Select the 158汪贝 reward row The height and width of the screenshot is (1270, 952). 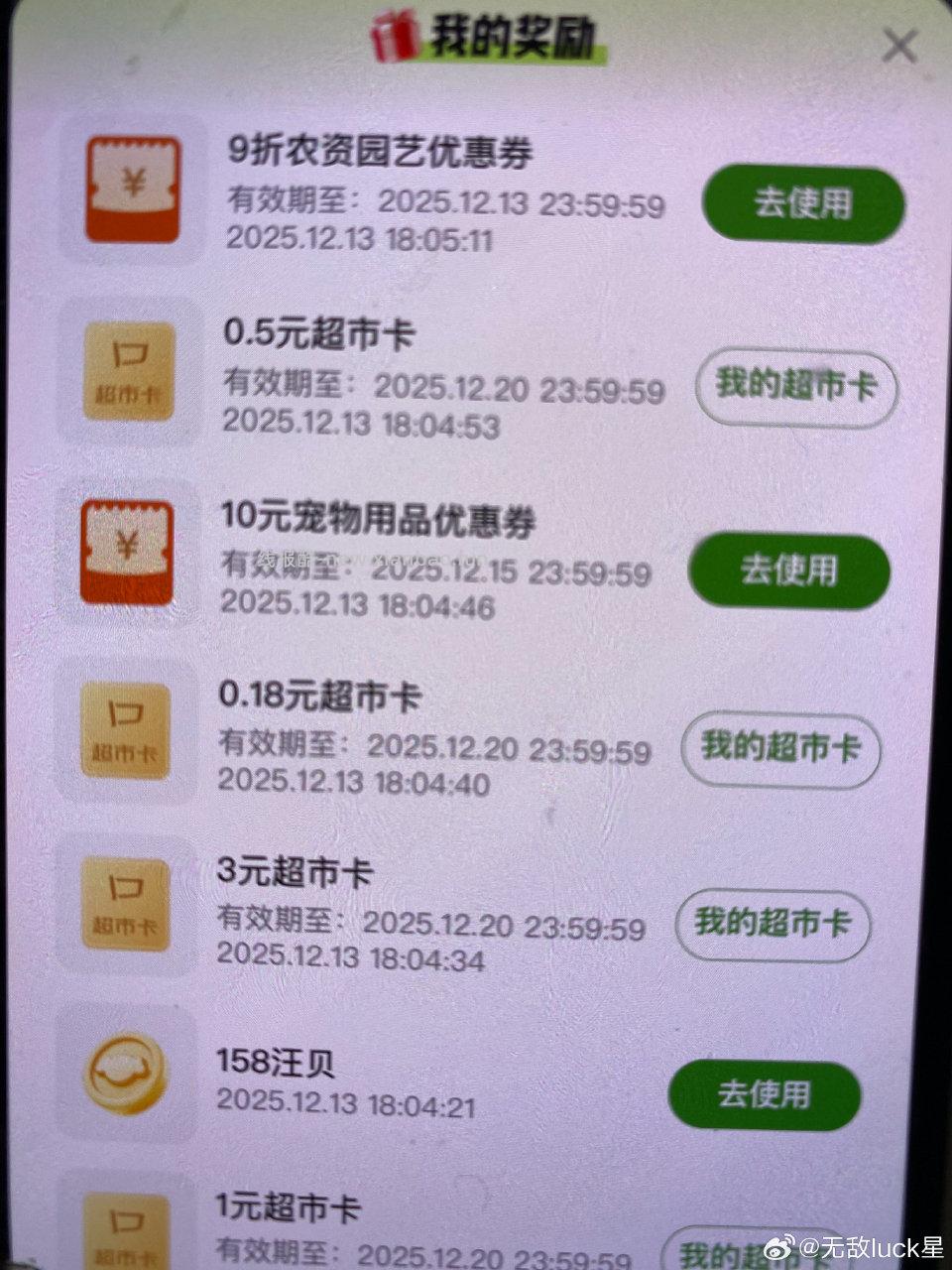[397, 1077]
